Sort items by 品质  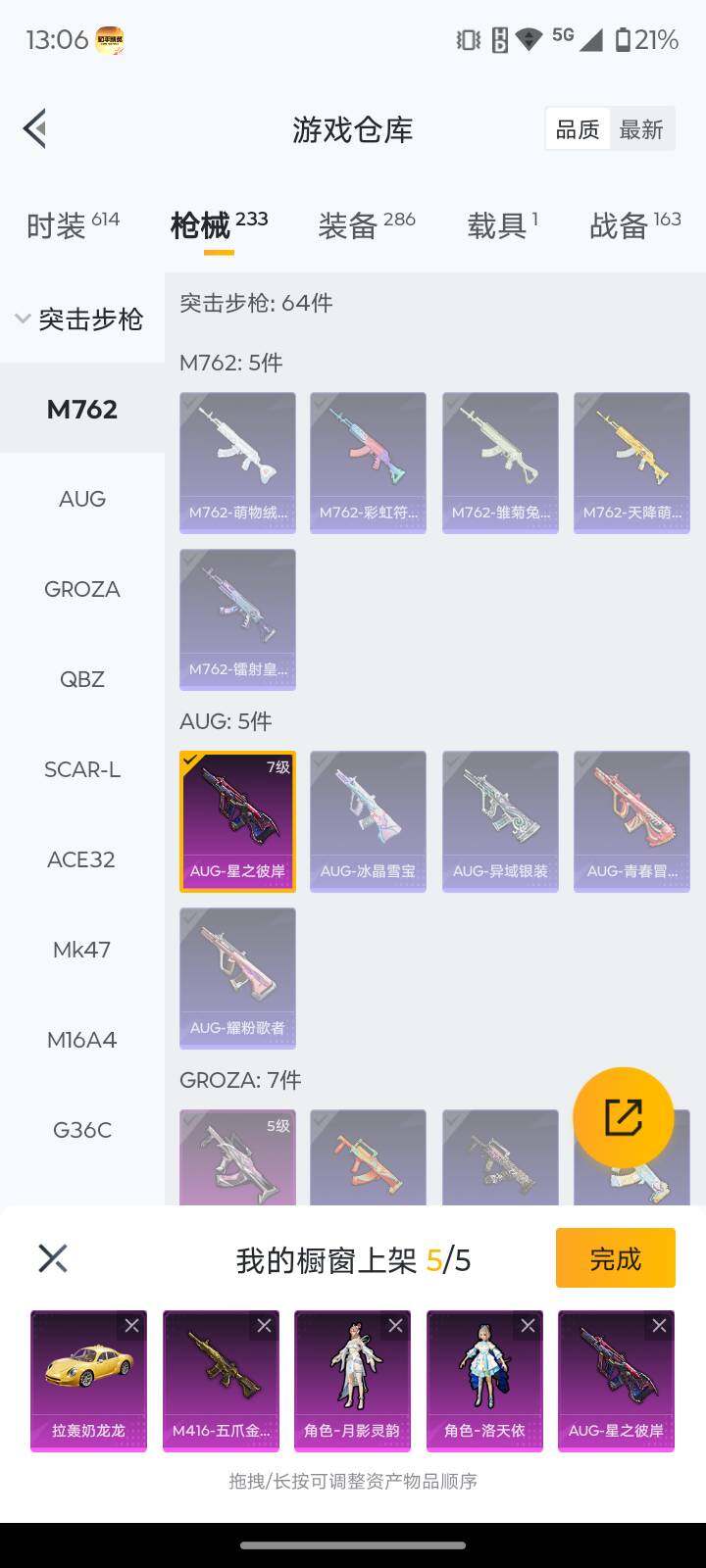[578, 129]
